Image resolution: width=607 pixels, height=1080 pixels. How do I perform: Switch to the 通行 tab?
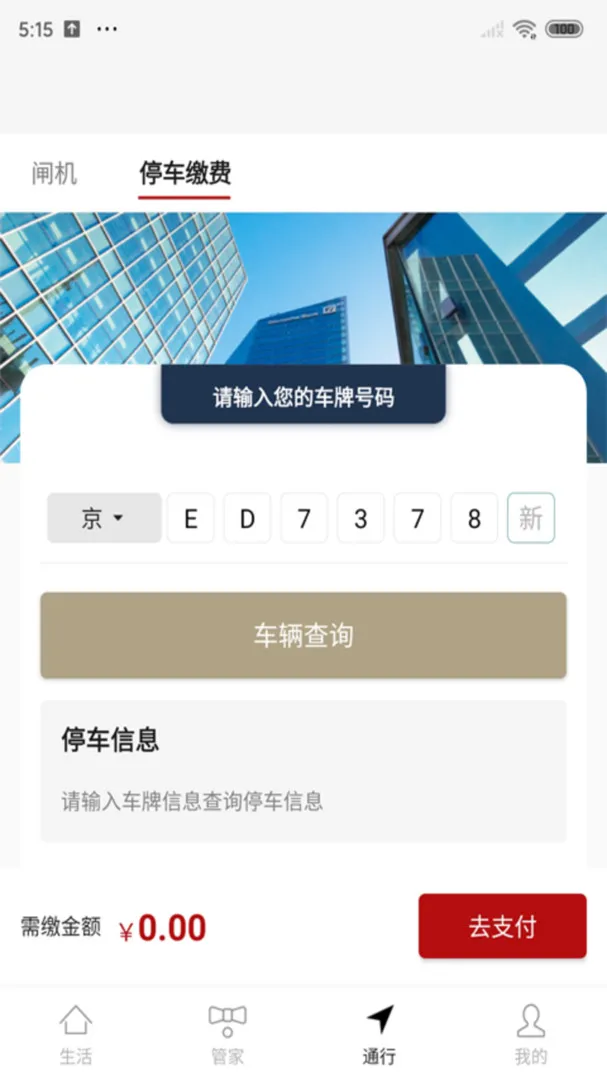[379, 1034]
